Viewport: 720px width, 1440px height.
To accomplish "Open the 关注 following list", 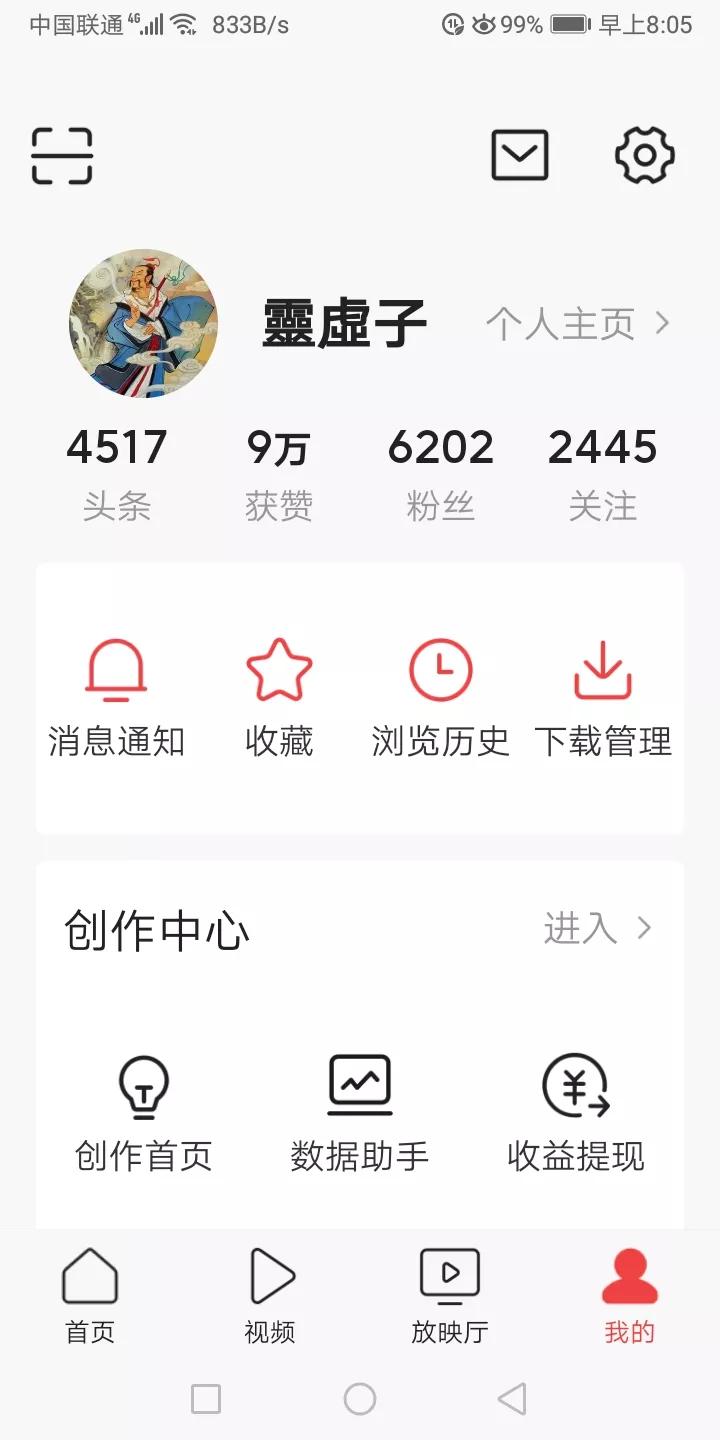I will [604, 470].
